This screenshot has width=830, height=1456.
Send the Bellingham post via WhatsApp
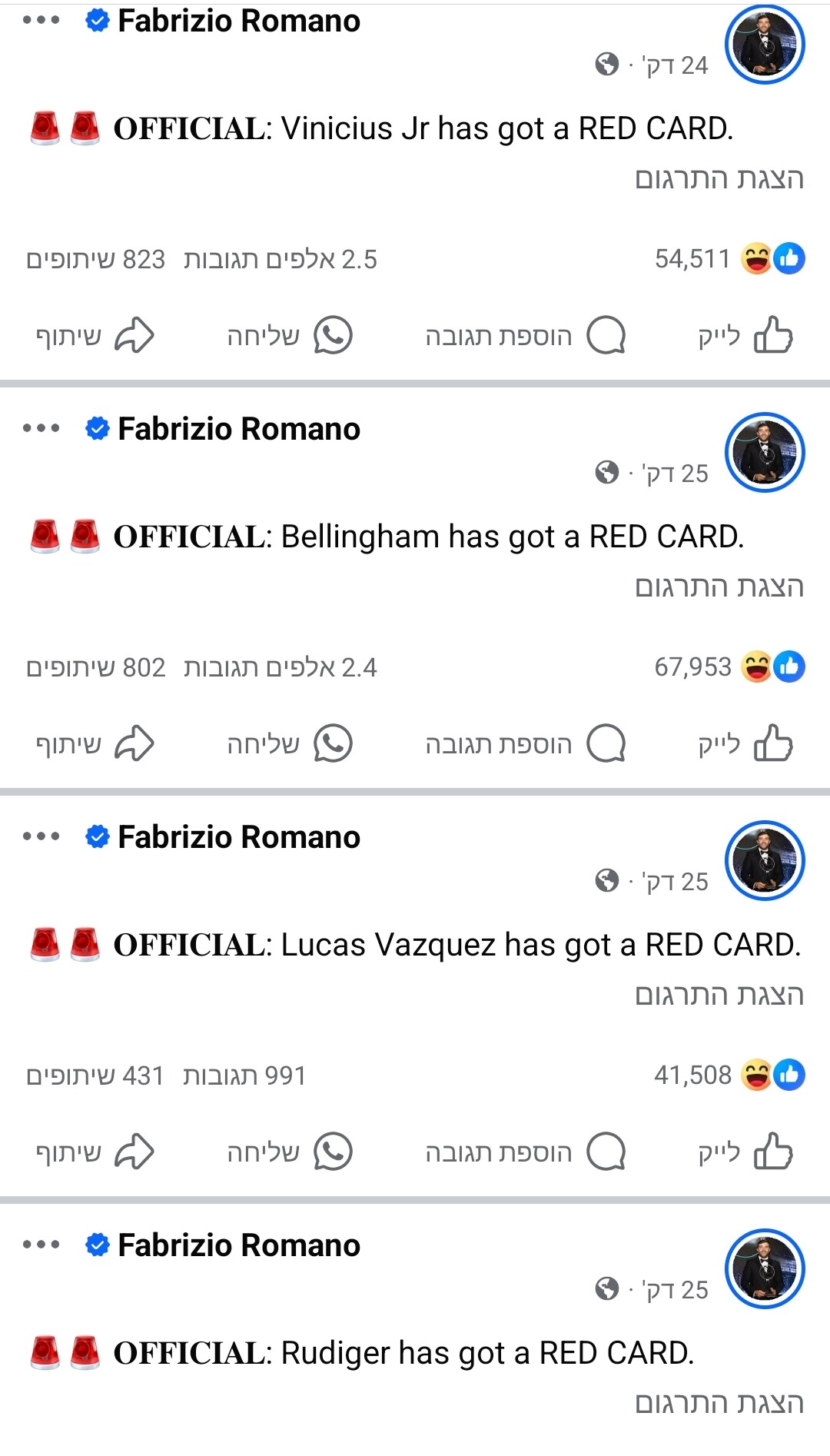coord(289,744)
